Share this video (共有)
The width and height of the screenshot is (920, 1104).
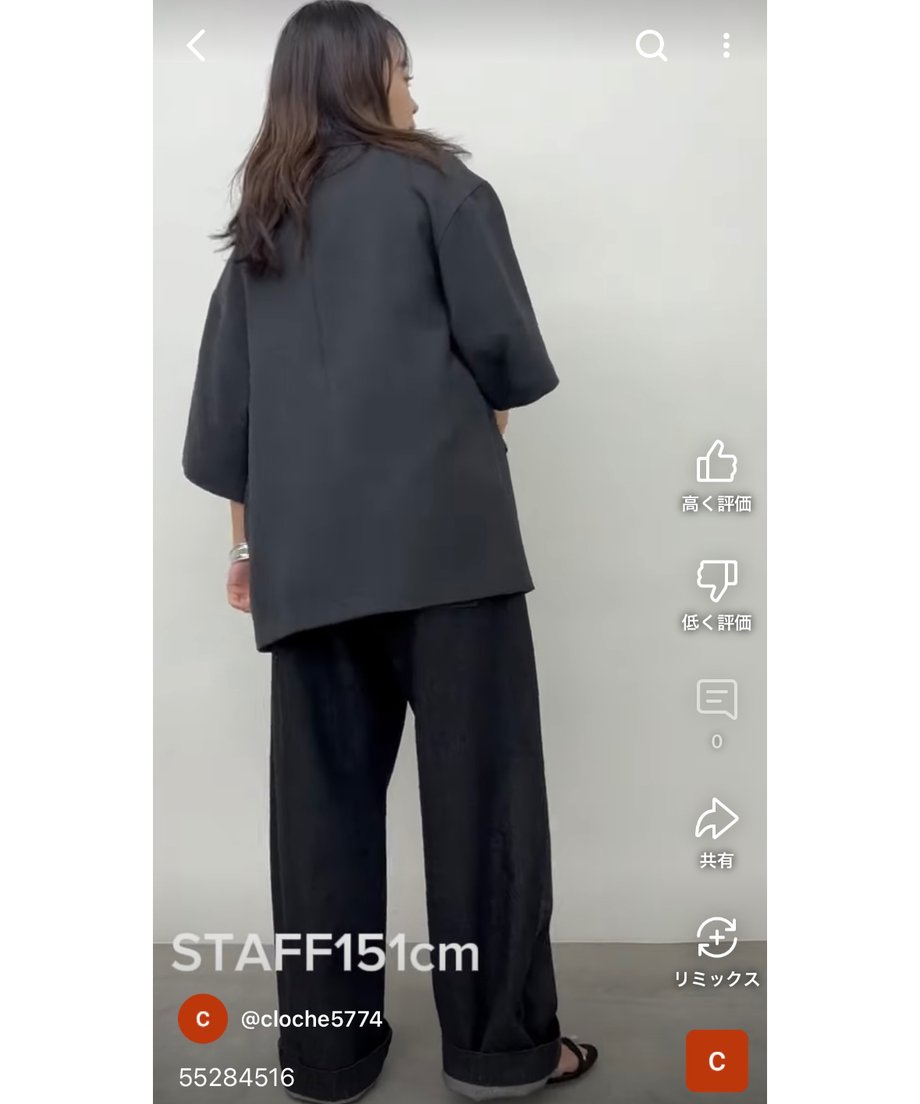click(716, 820)
